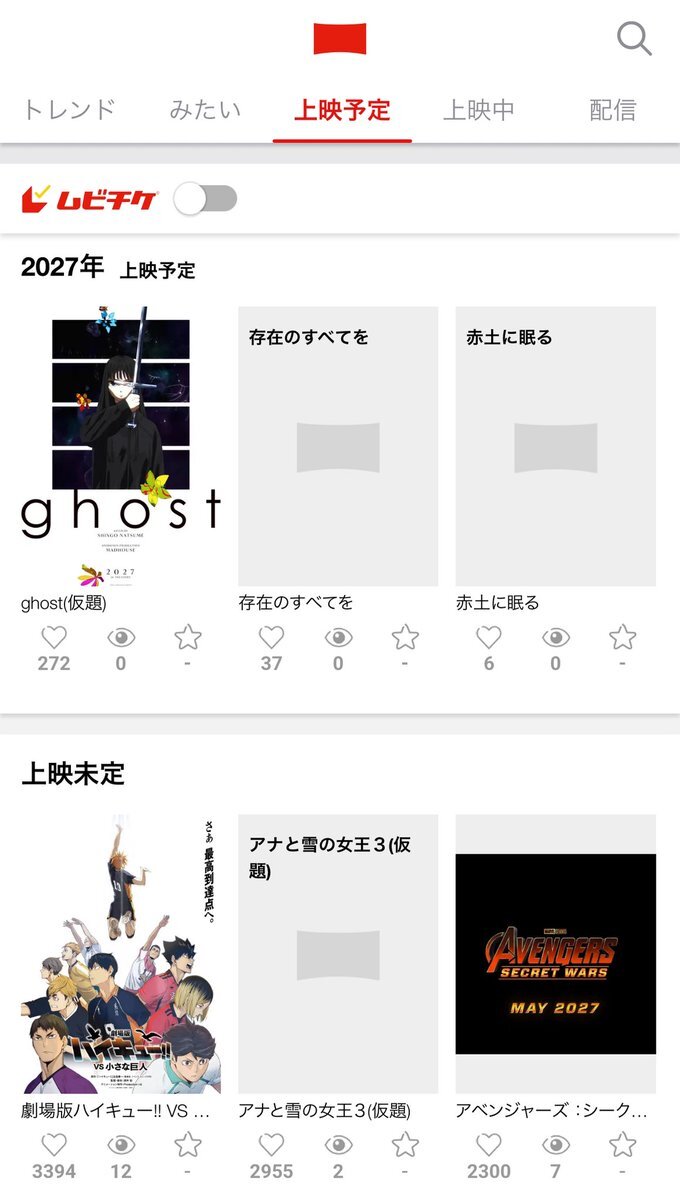Rate ghost(仮題) with the star icon

point(187,637)
